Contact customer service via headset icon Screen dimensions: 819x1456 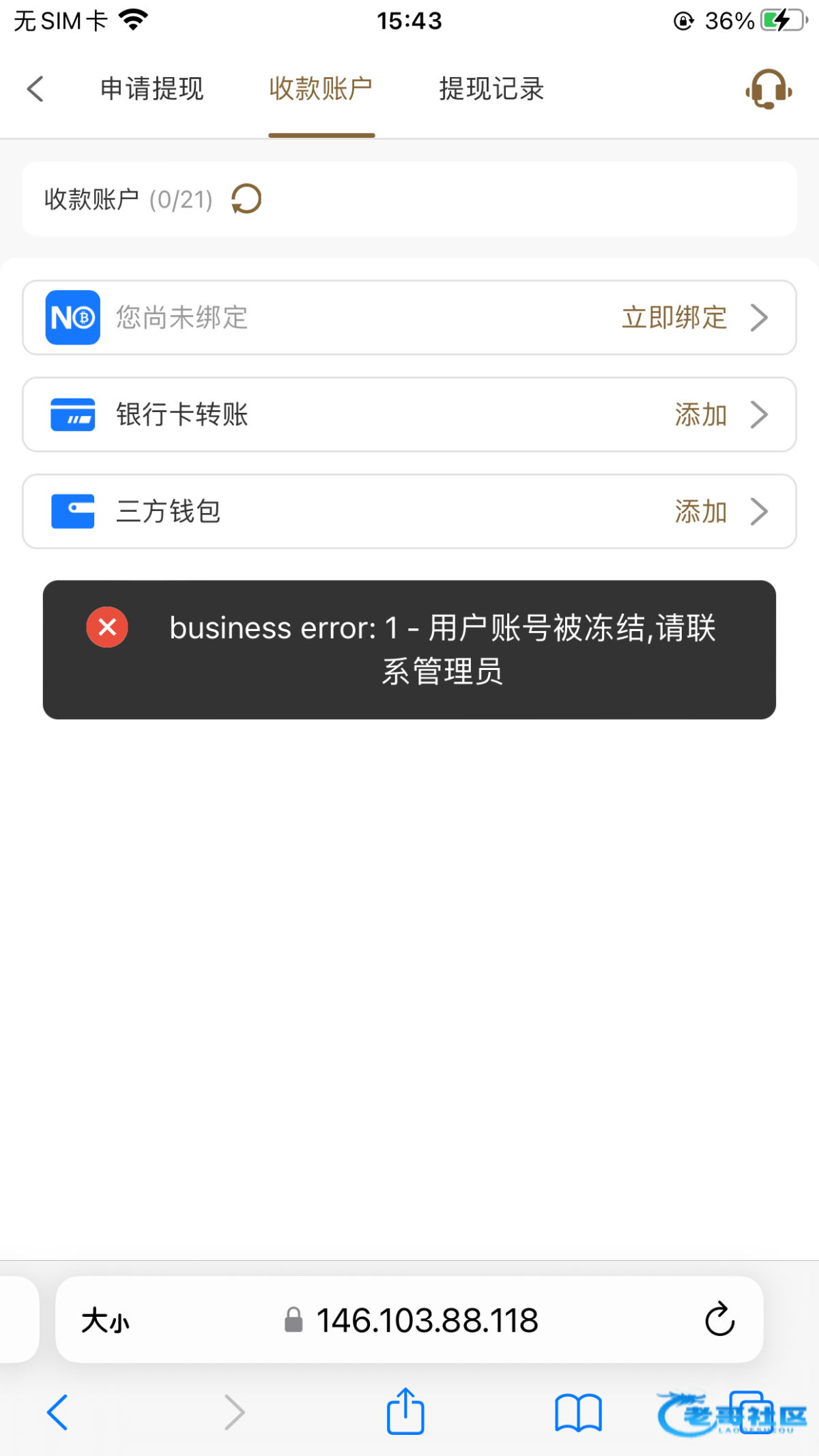click(x=768, y=89)
